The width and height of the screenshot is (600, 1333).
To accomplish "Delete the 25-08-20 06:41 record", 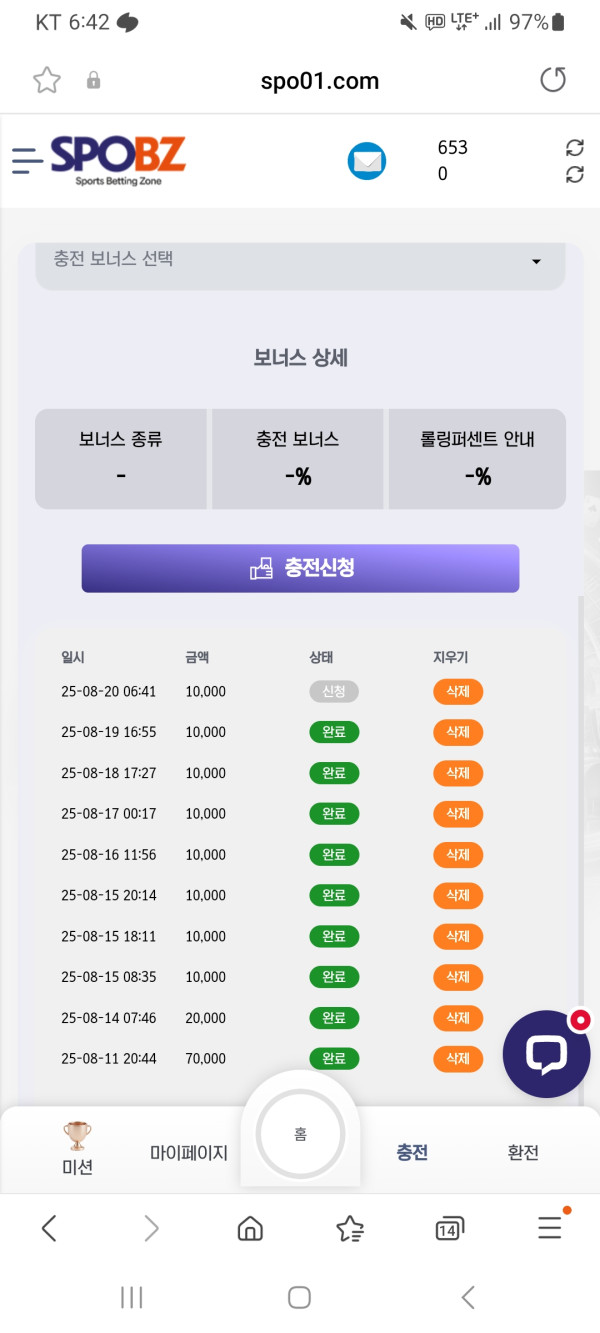I will click(458, 691).
